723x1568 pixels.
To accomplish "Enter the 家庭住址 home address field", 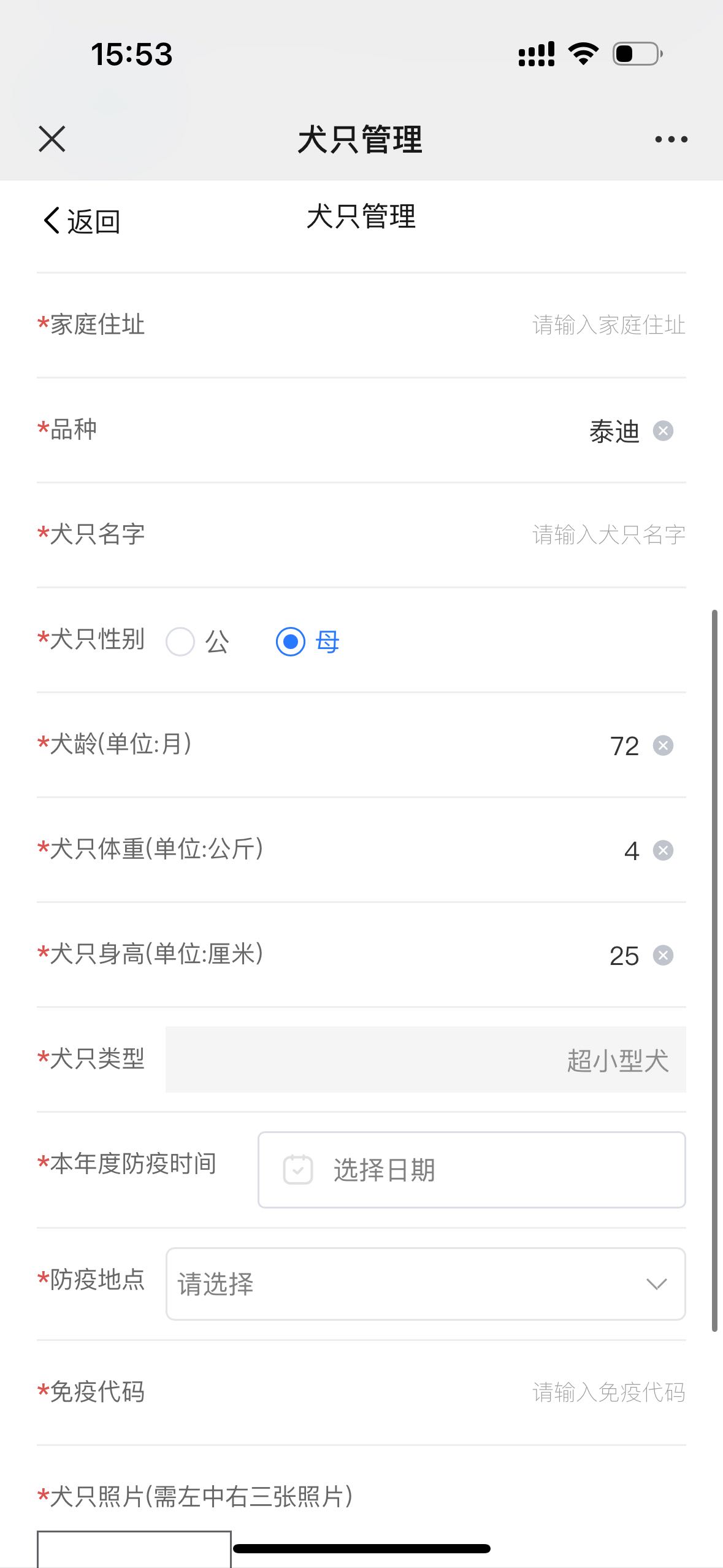I will (608, 325).
